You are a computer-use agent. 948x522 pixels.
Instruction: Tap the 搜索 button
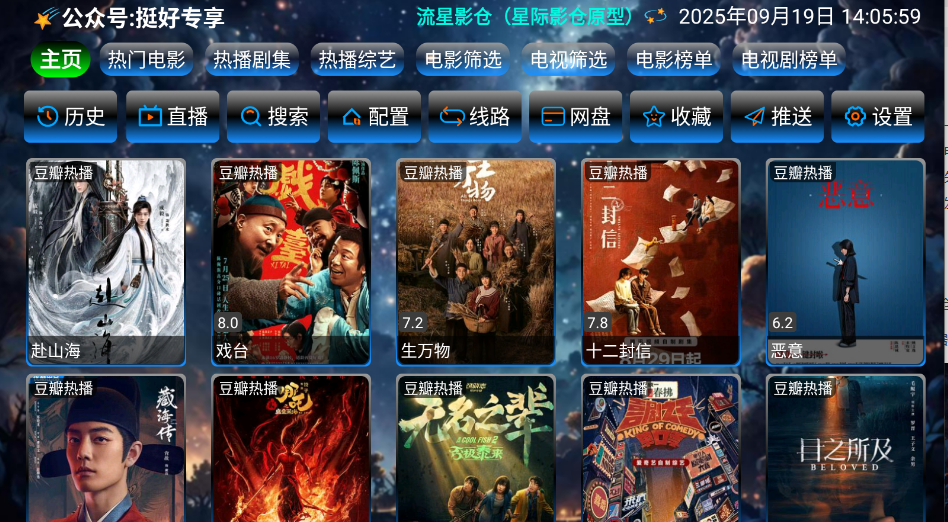pos(274,117)
